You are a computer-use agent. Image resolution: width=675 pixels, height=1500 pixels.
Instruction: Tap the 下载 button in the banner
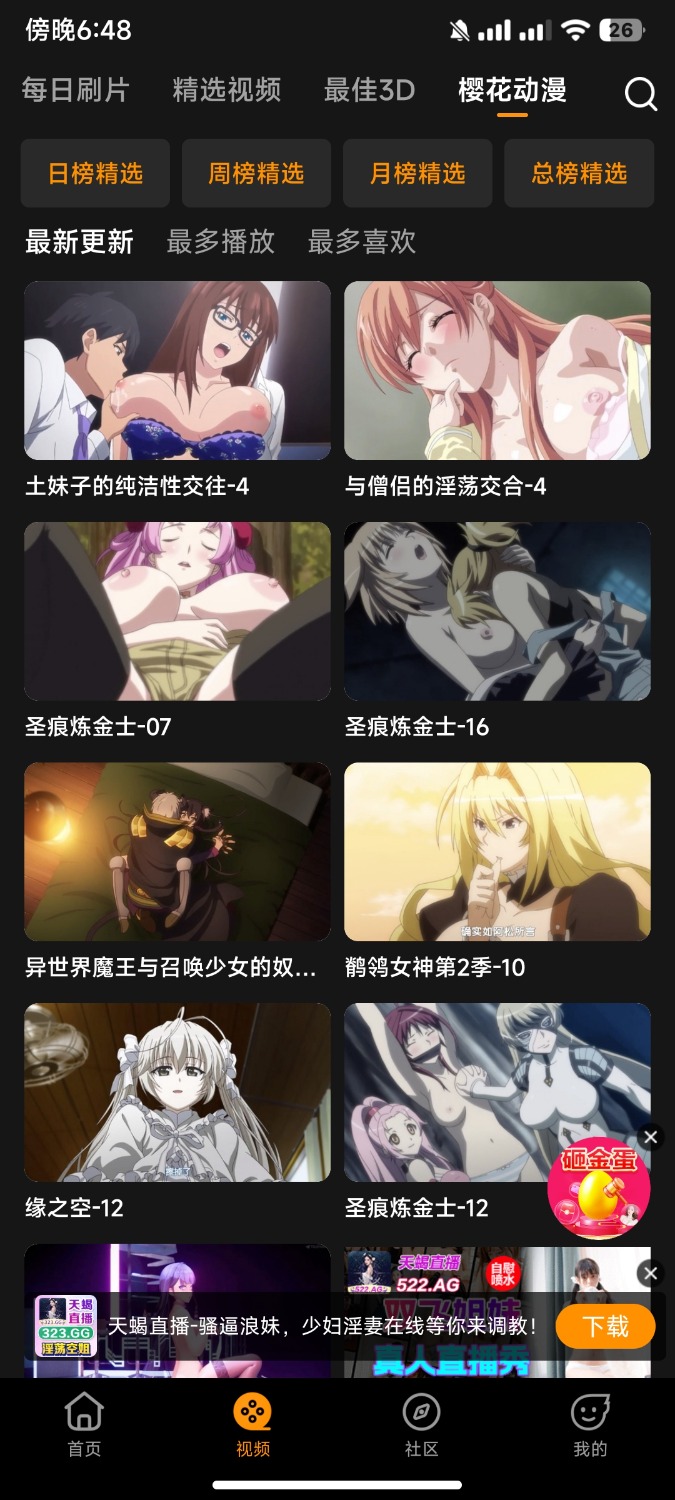(605, 1326)
